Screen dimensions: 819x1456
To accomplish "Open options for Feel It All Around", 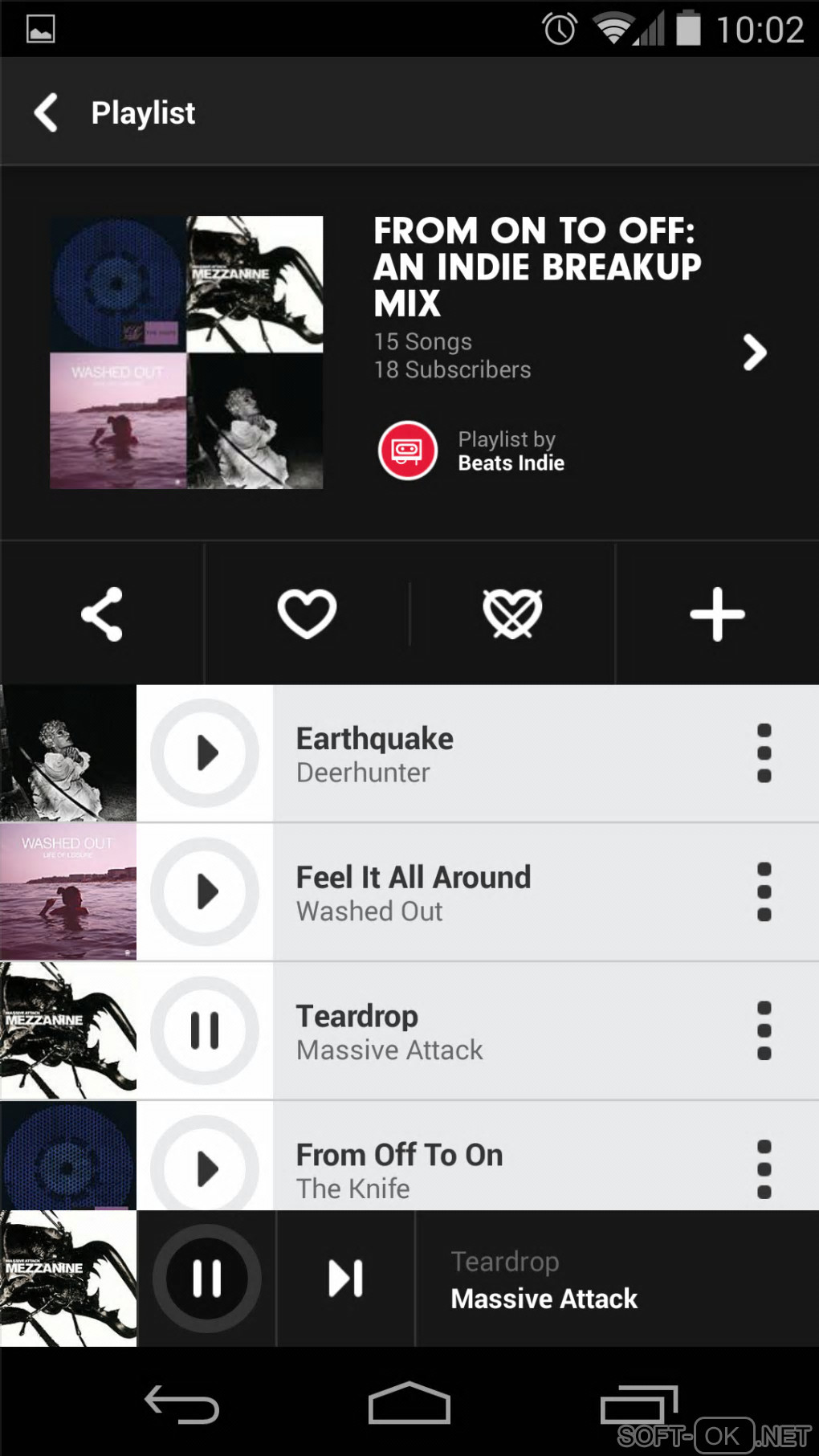I will [x=764, y=892].
